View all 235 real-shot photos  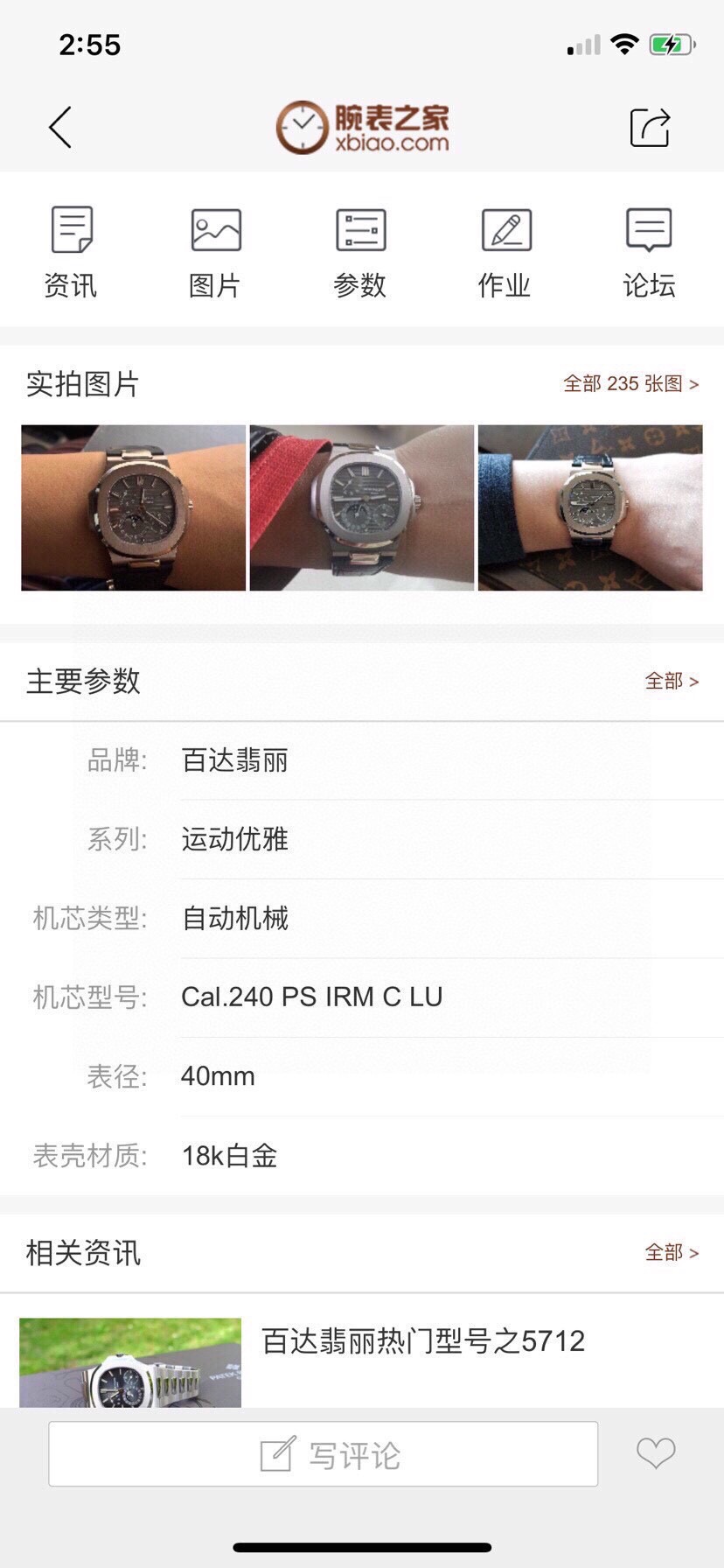click(x=630, y=383)
